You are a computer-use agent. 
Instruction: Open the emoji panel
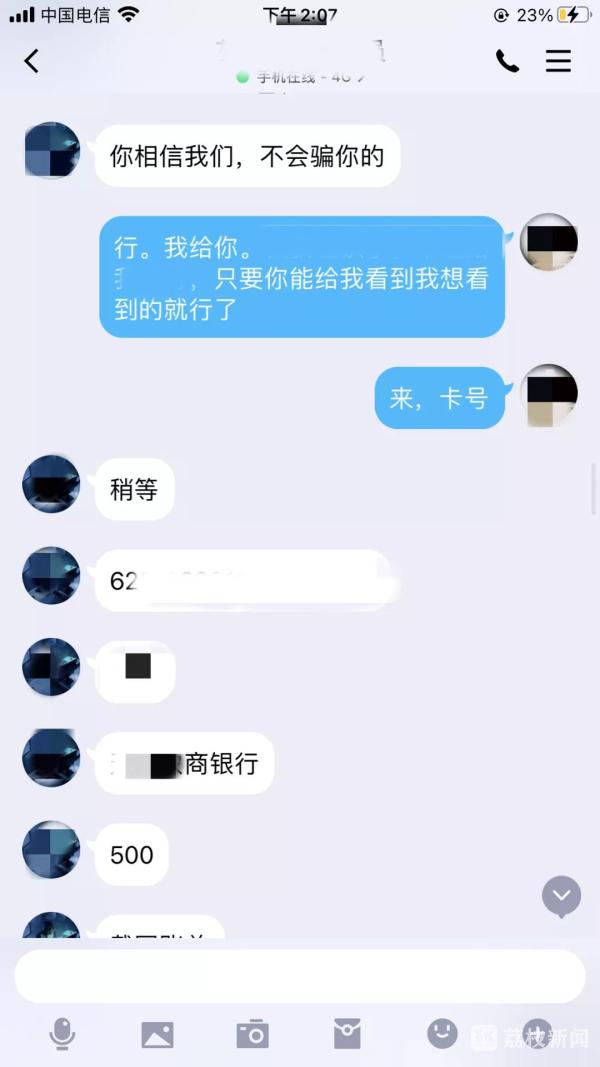click(442, 1033)
